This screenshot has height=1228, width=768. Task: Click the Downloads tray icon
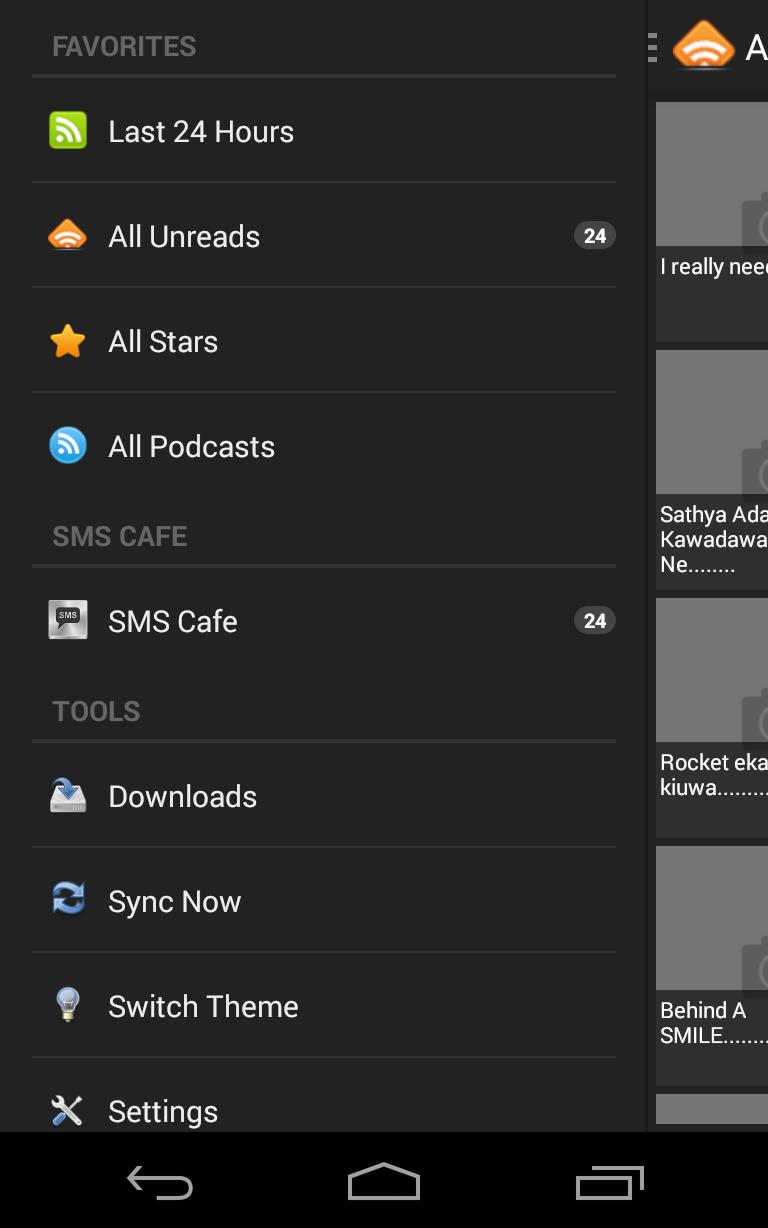(66, 796)
